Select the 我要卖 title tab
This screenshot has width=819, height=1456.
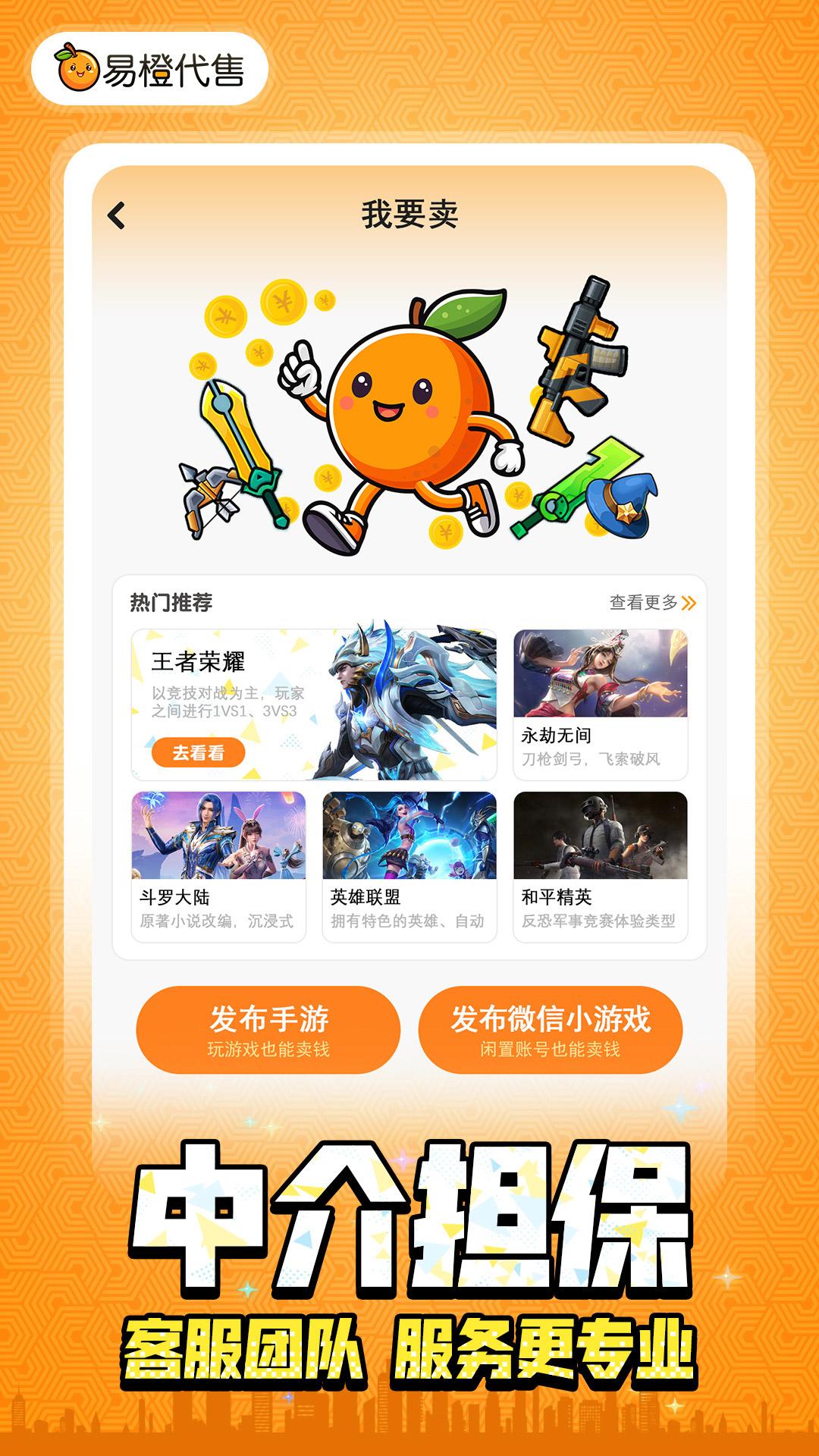click(409, 215)
